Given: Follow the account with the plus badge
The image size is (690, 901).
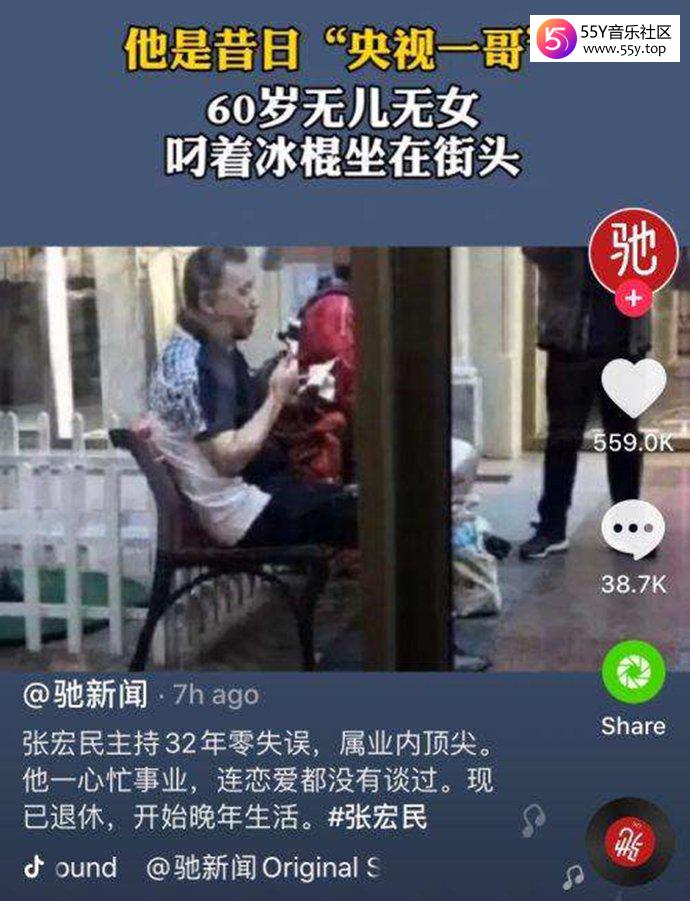Looking at the screenshot, I should click(x=634, y=299).
